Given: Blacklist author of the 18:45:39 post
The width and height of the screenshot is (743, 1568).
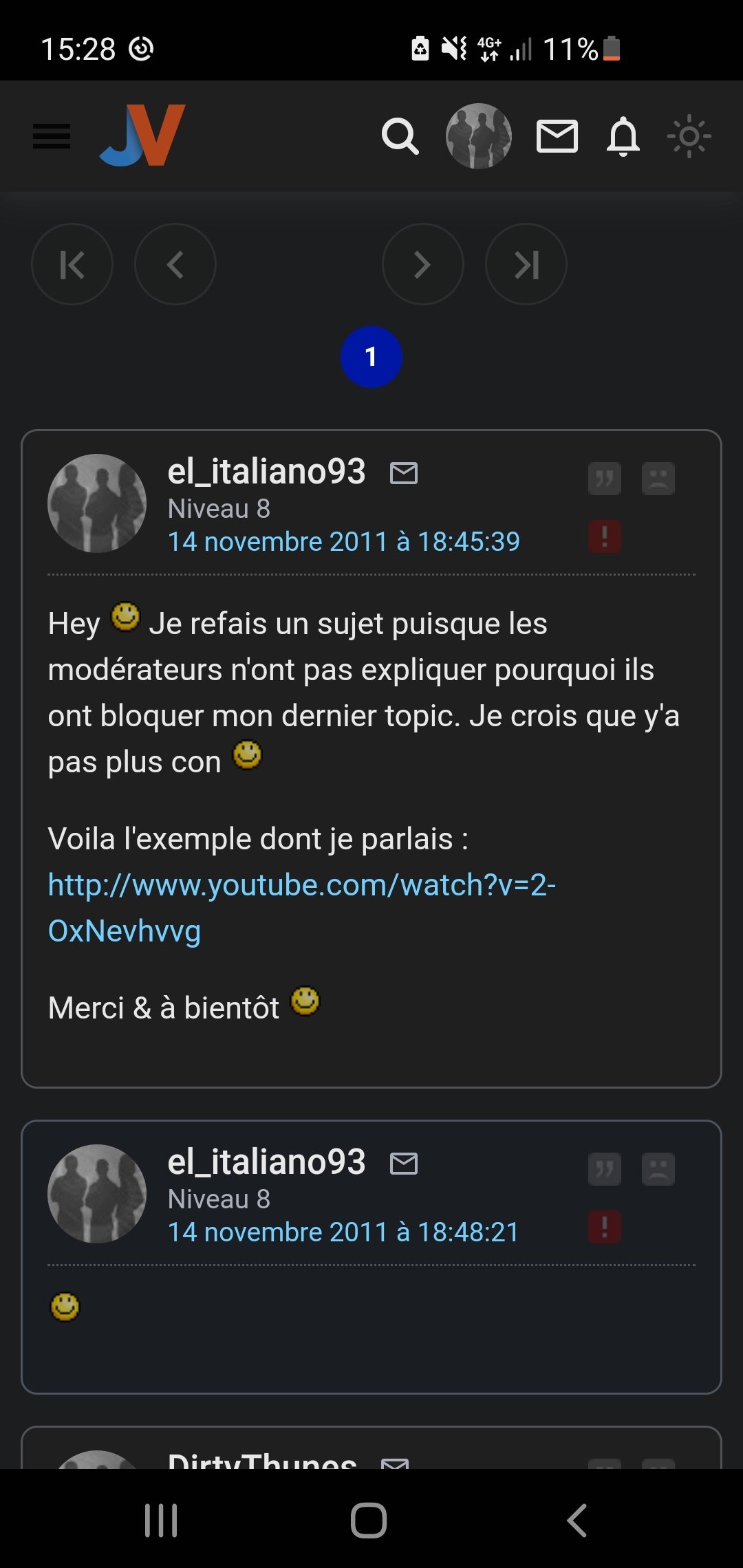Looking at the screenshot, I should coord(658,479).
